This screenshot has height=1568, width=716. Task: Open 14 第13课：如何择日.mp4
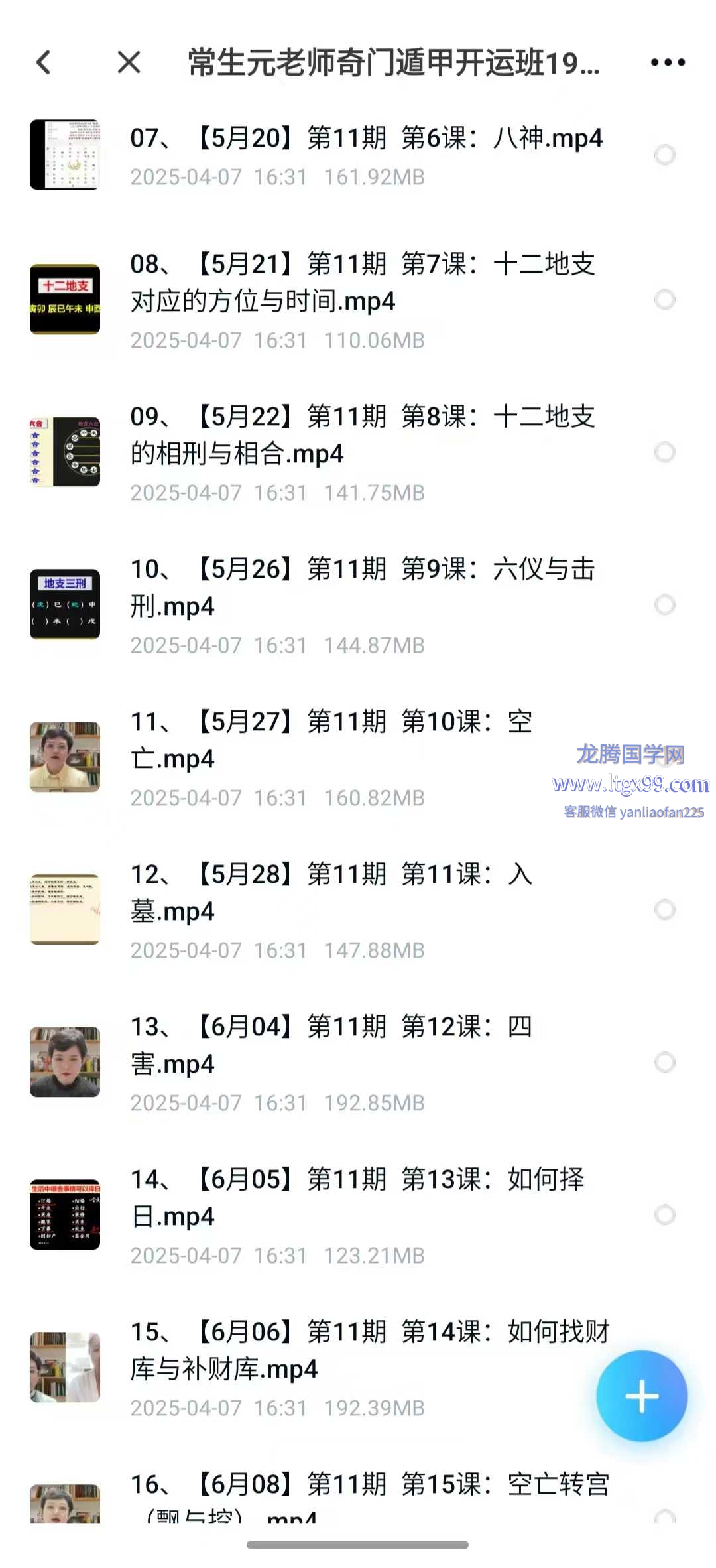coord(358,1198)
